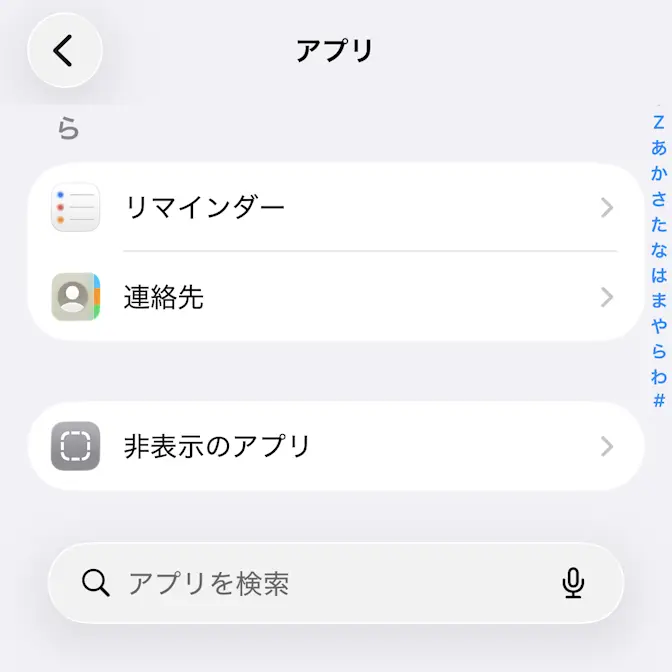
Task: Start voice search with the microphone
Action: click(x=573, y=583)
